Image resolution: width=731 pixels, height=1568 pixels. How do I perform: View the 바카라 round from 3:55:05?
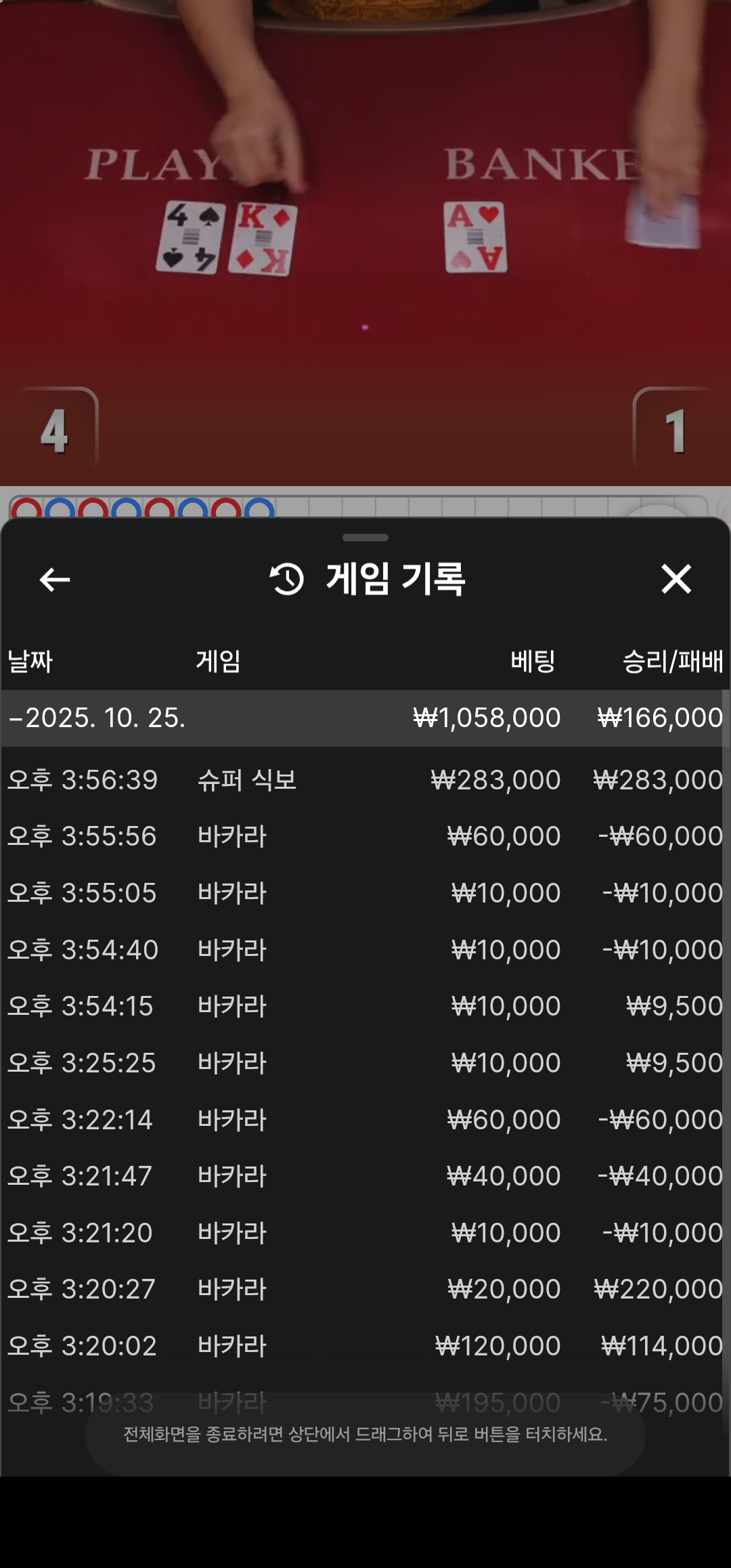tap(364, 893)
